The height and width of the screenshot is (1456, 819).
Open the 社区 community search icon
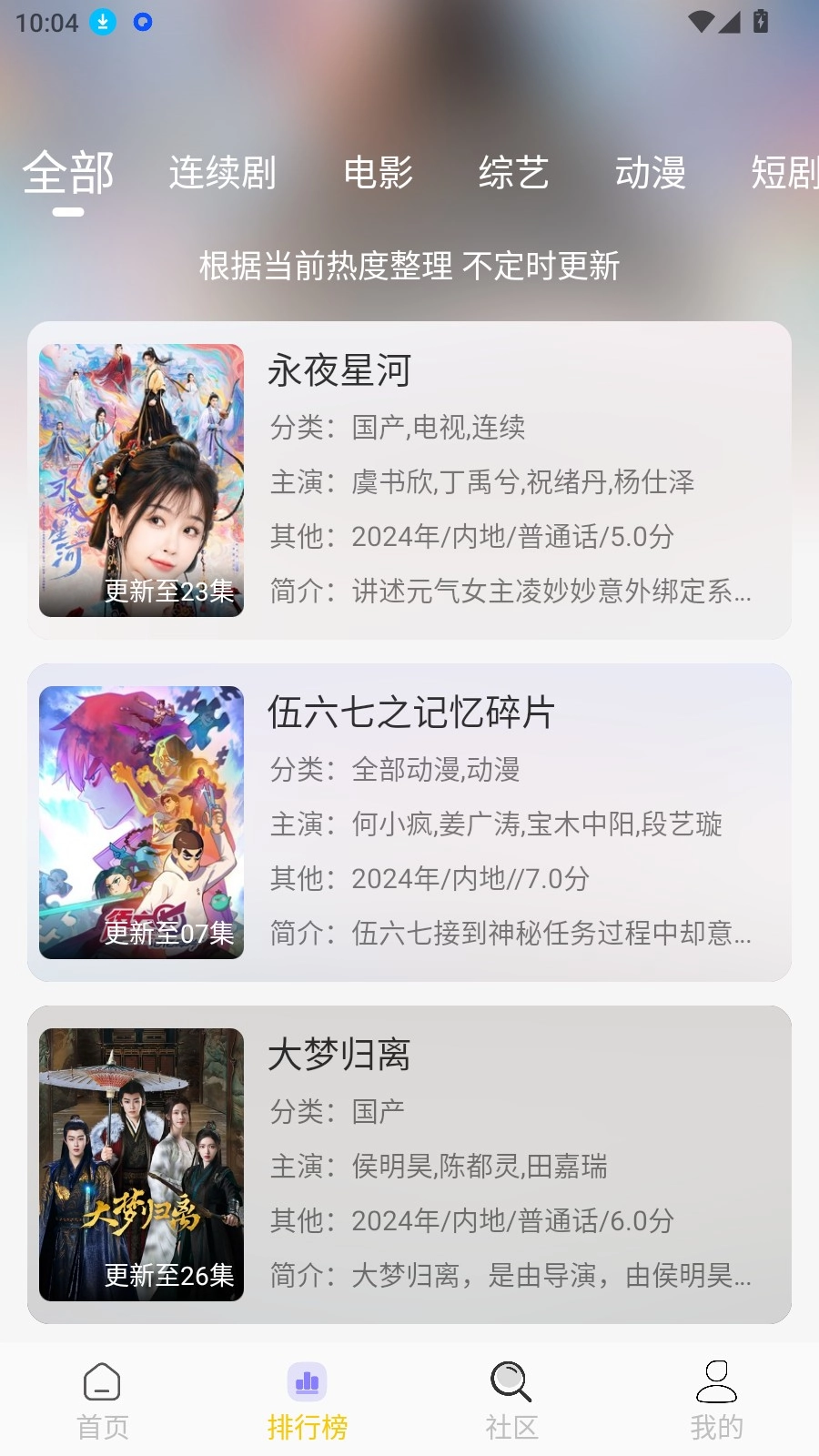pyautogui.click(x=511, y=1381)
